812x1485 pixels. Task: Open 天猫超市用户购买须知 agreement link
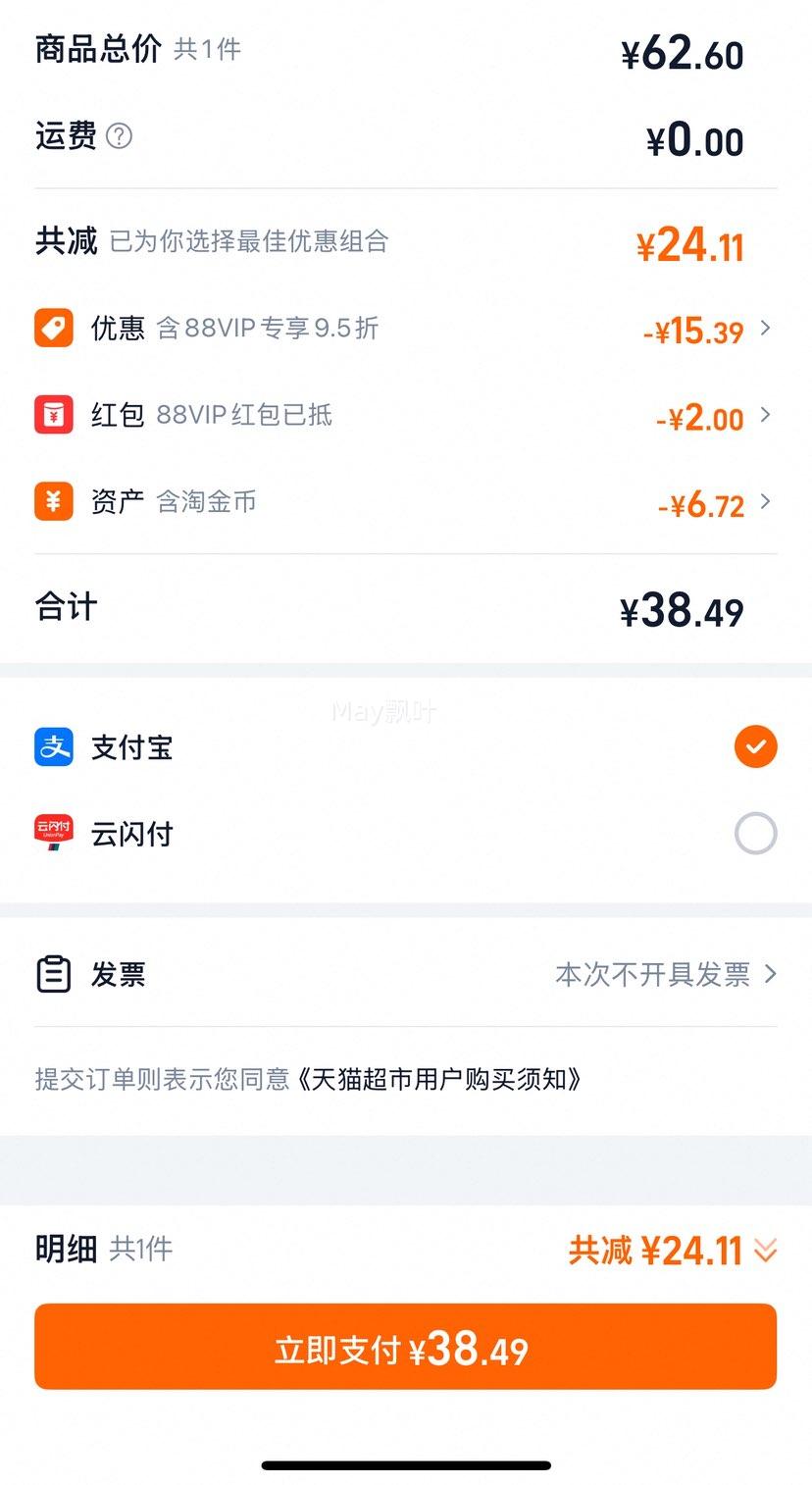pos(439,1080)
